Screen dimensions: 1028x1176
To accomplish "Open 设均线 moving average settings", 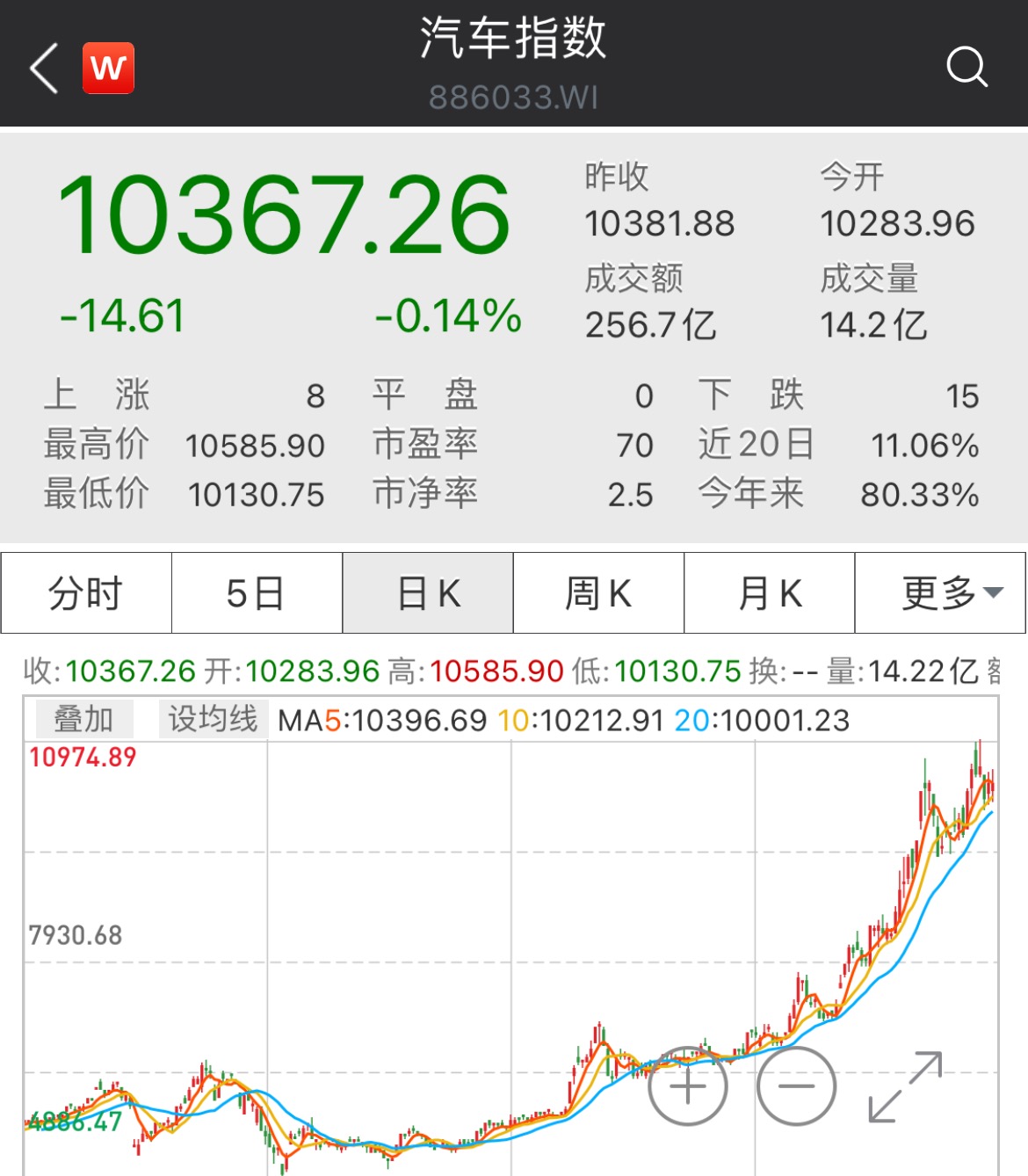I will pyautogui.click(x=213, y=720).
